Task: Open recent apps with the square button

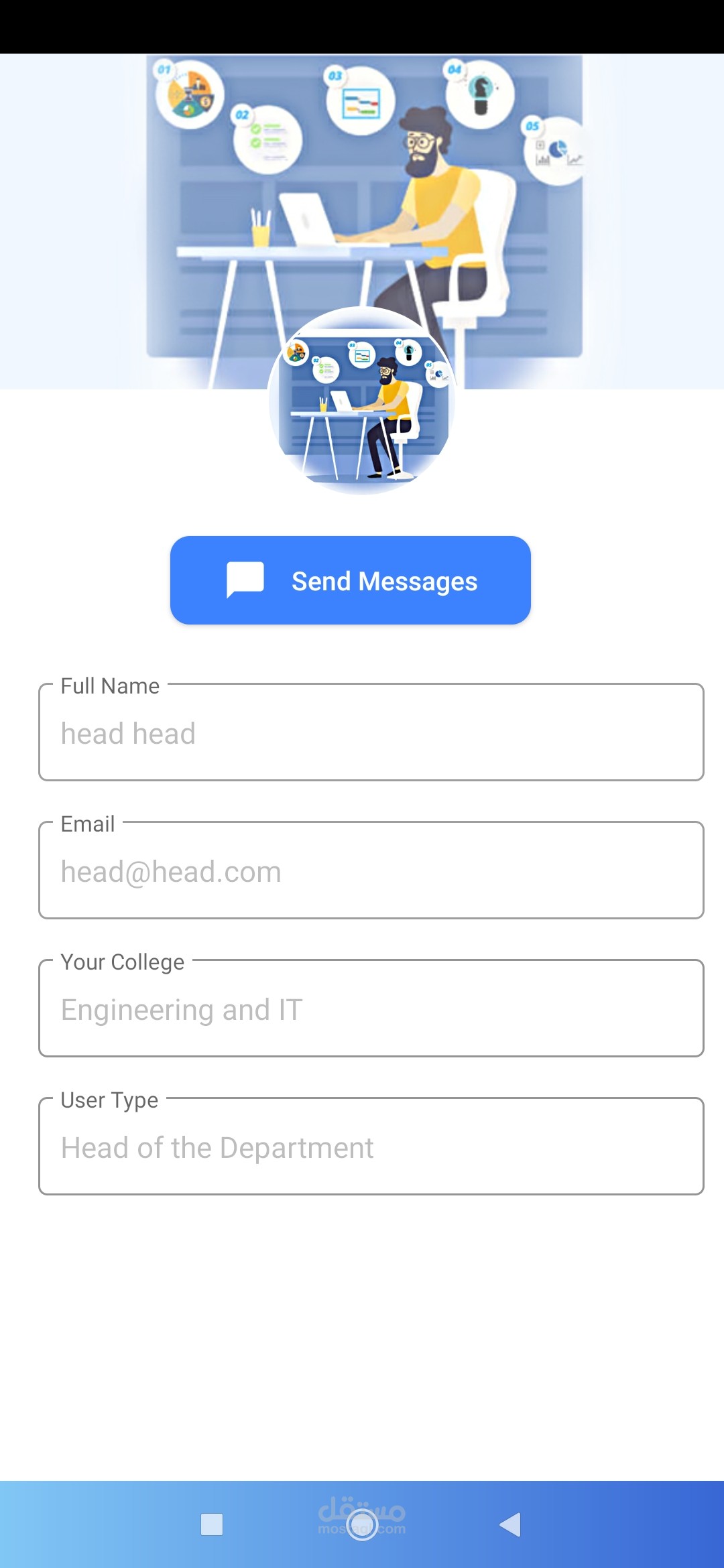Action: tap(212, 1524)
